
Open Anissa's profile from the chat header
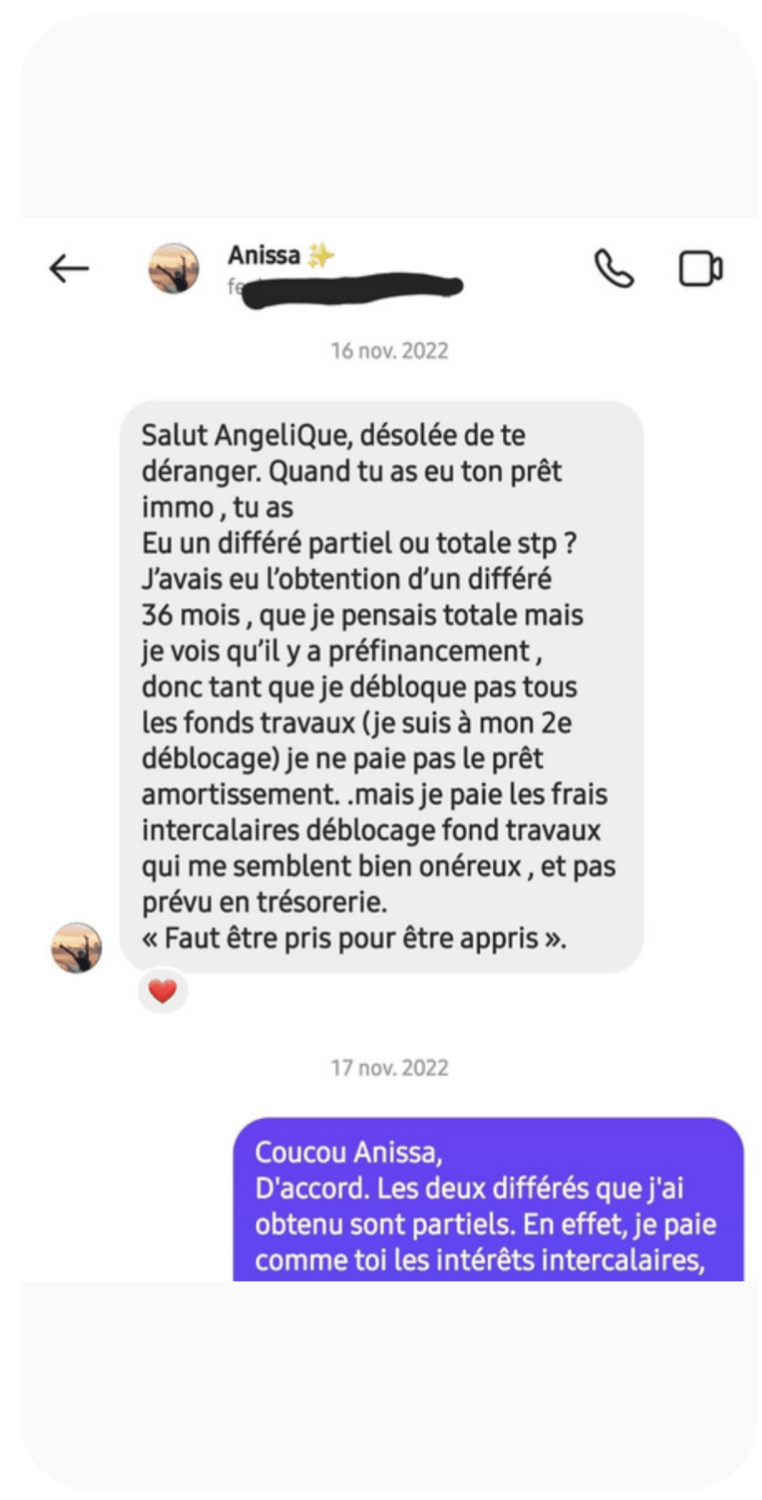coord(264,256)
